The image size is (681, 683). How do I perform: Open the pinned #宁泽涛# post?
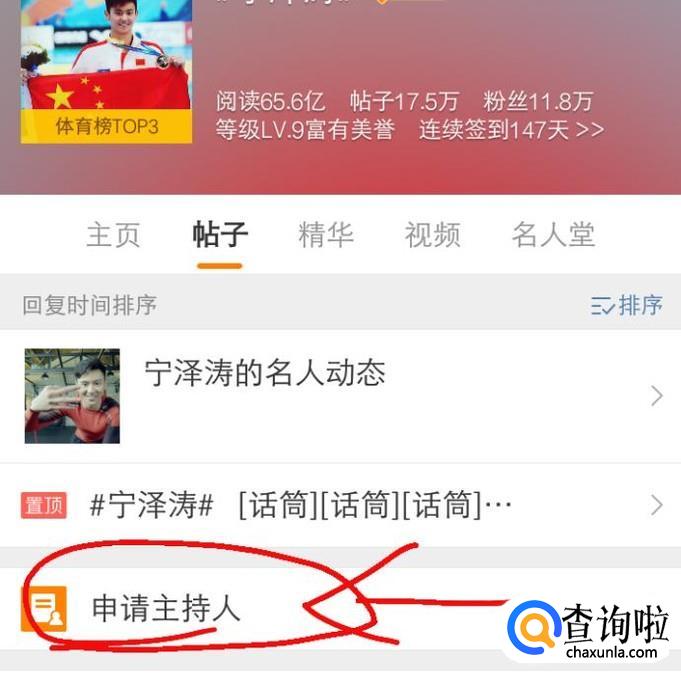(340, 505)
